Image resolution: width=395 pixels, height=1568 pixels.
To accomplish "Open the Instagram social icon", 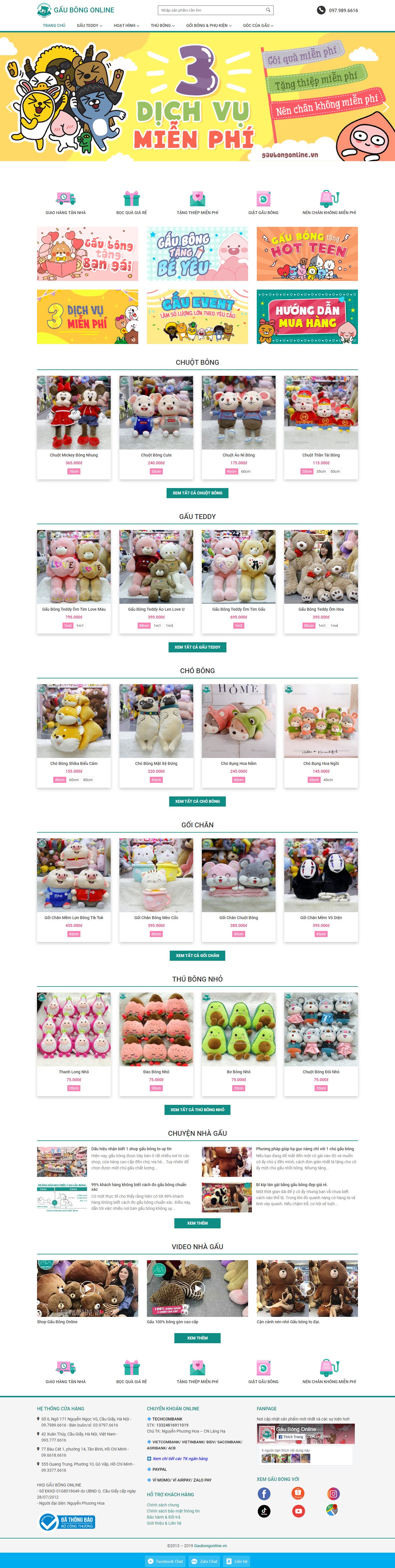I will (333, 1494).
